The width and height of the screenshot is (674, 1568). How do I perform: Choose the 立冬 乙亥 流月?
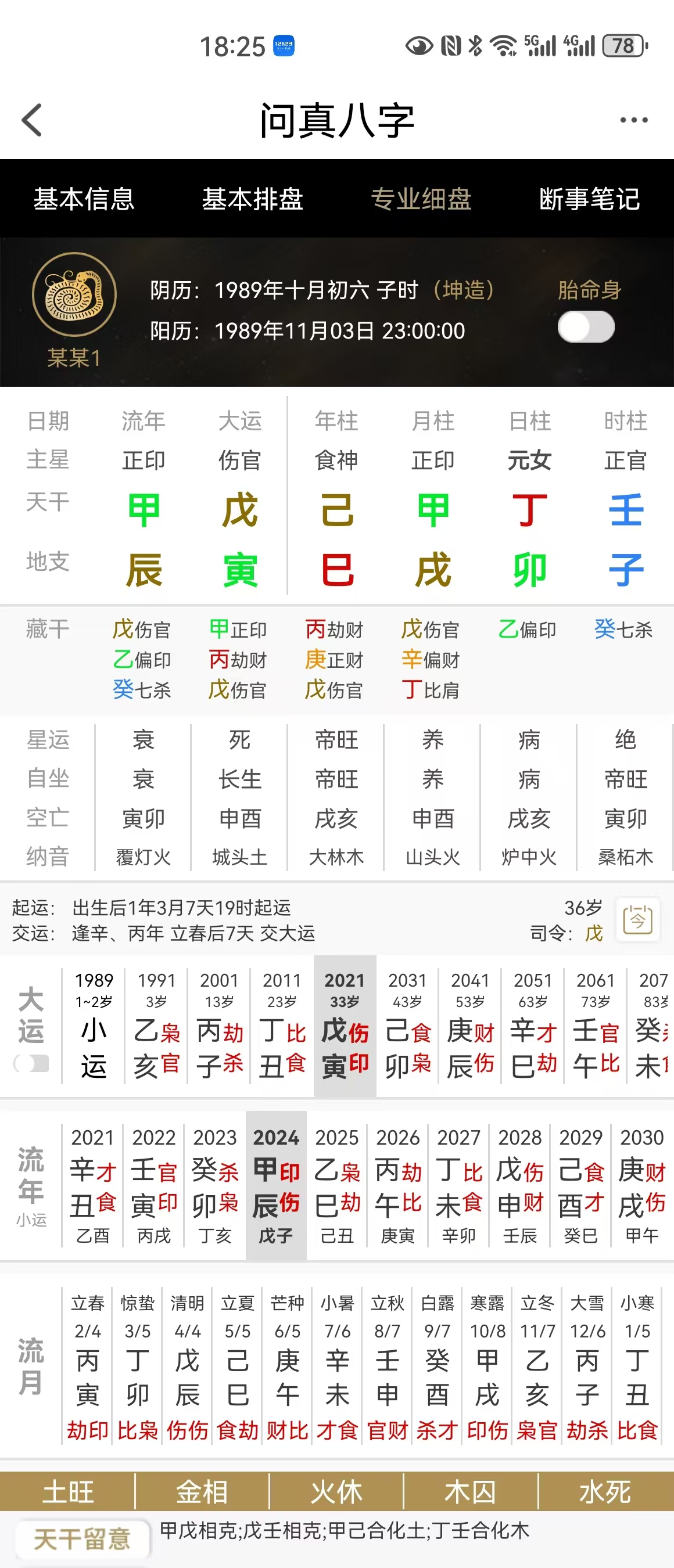tap(537, 1371)
